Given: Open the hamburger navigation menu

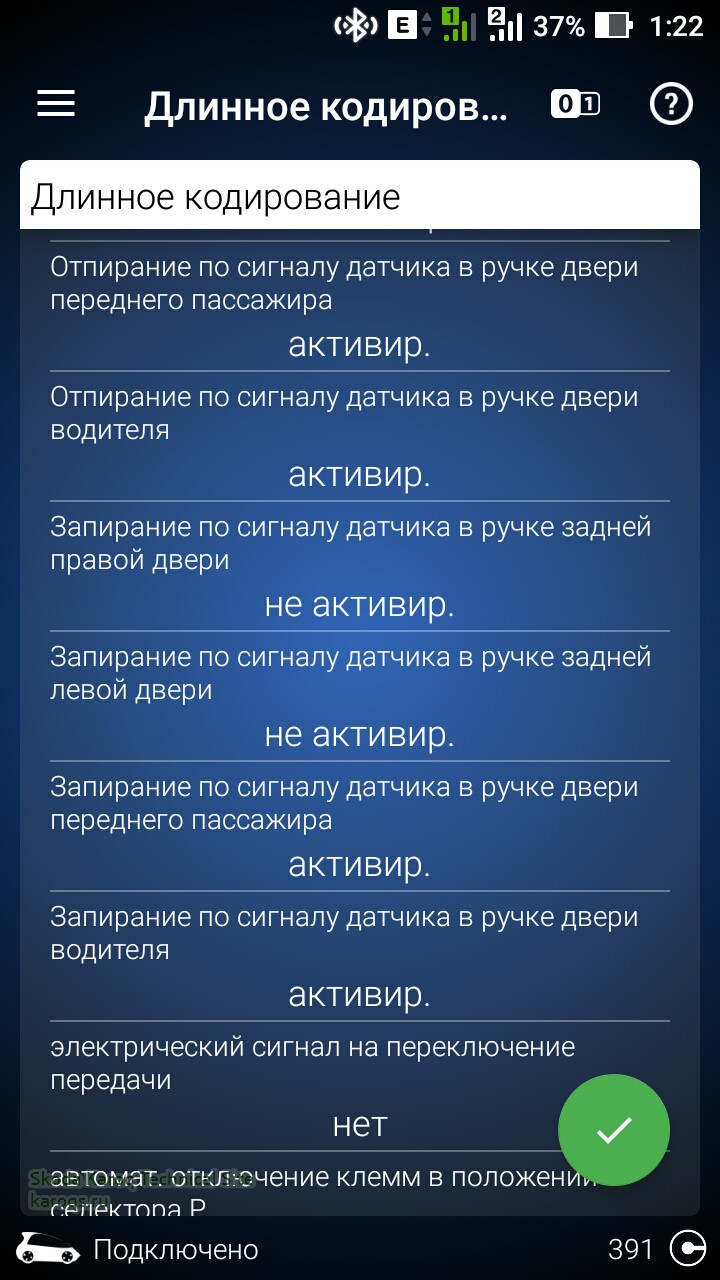Looking at the screenshot, I should pyautogui.click(x=56, y=104).
